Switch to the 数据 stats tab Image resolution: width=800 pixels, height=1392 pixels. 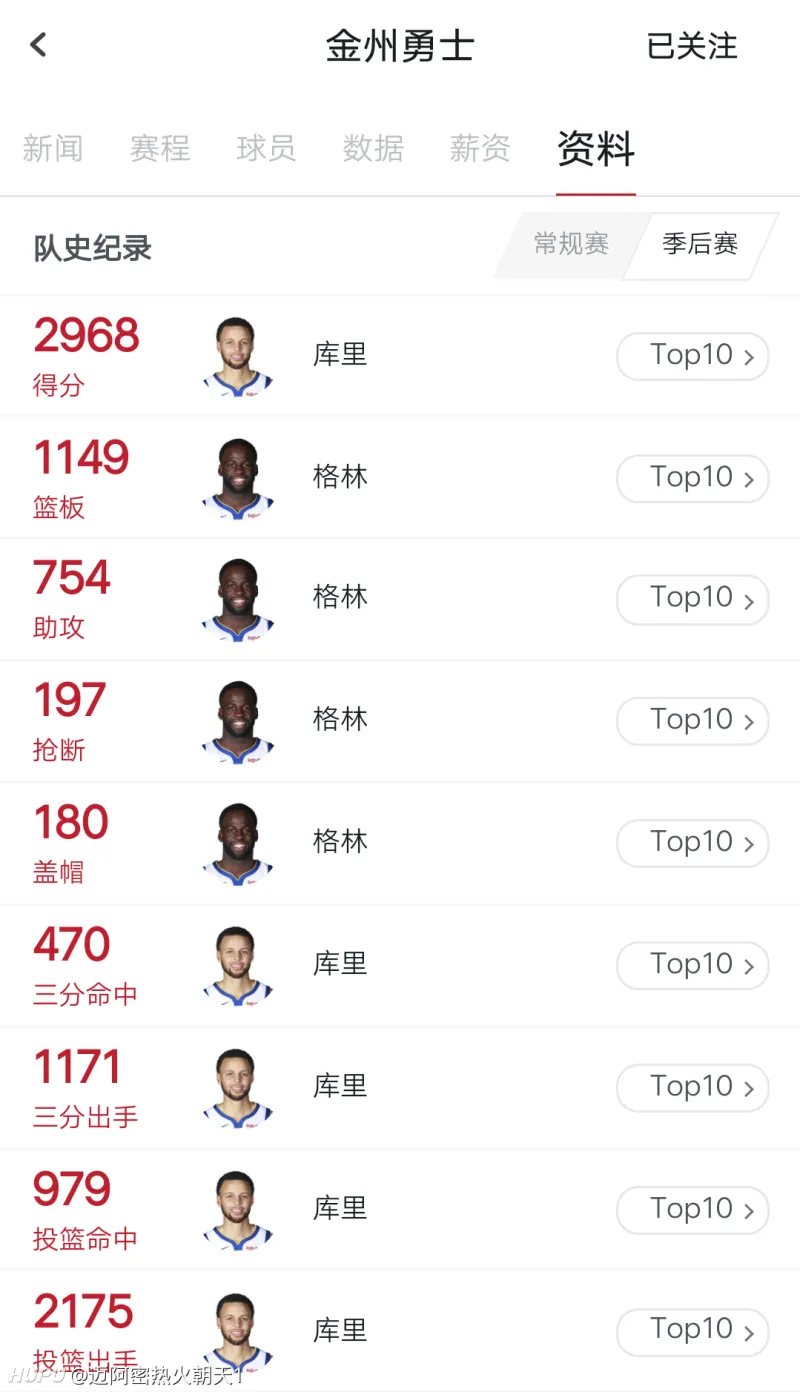click(373, 149)
